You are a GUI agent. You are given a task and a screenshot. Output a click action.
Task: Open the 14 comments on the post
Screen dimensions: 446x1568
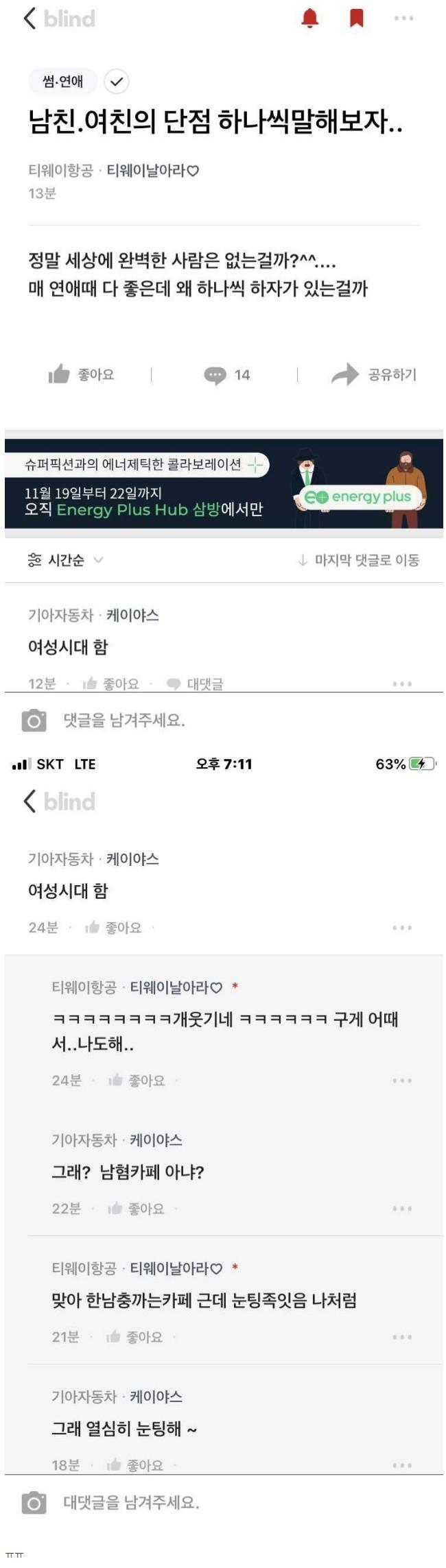pyautogui.click(x=226, y=375)
